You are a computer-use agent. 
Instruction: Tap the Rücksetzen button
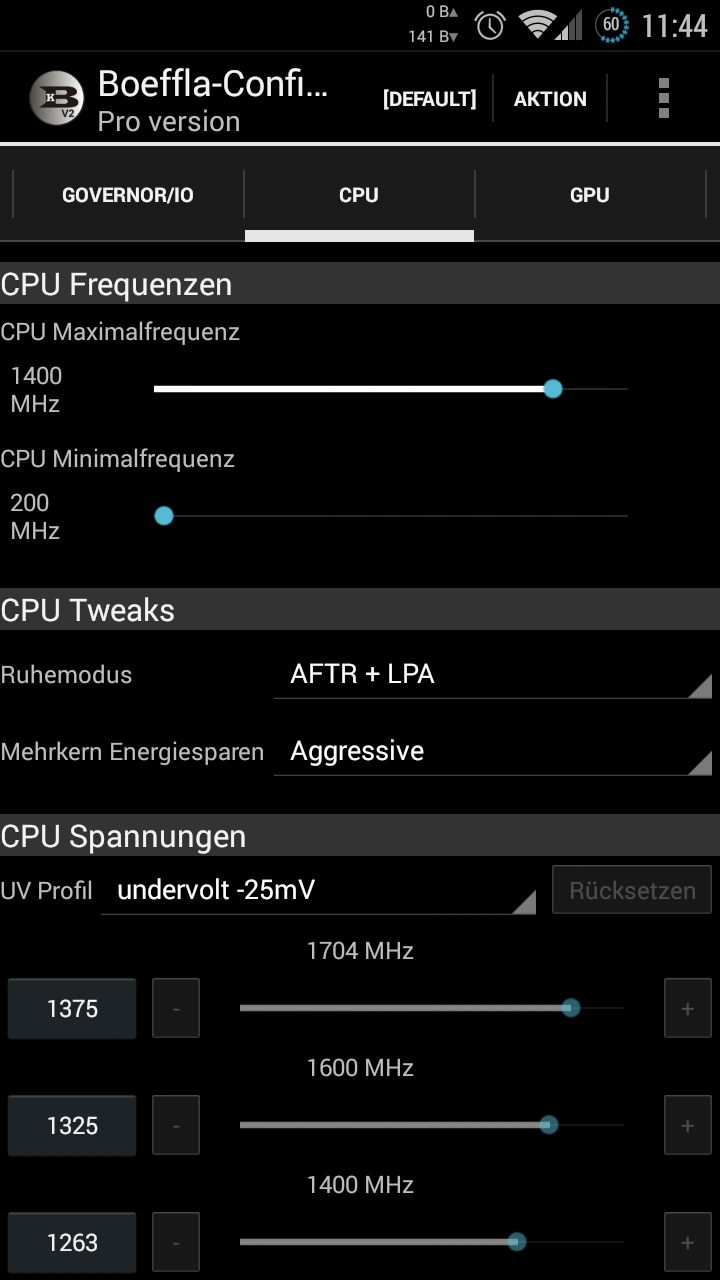tap(631, 890)
